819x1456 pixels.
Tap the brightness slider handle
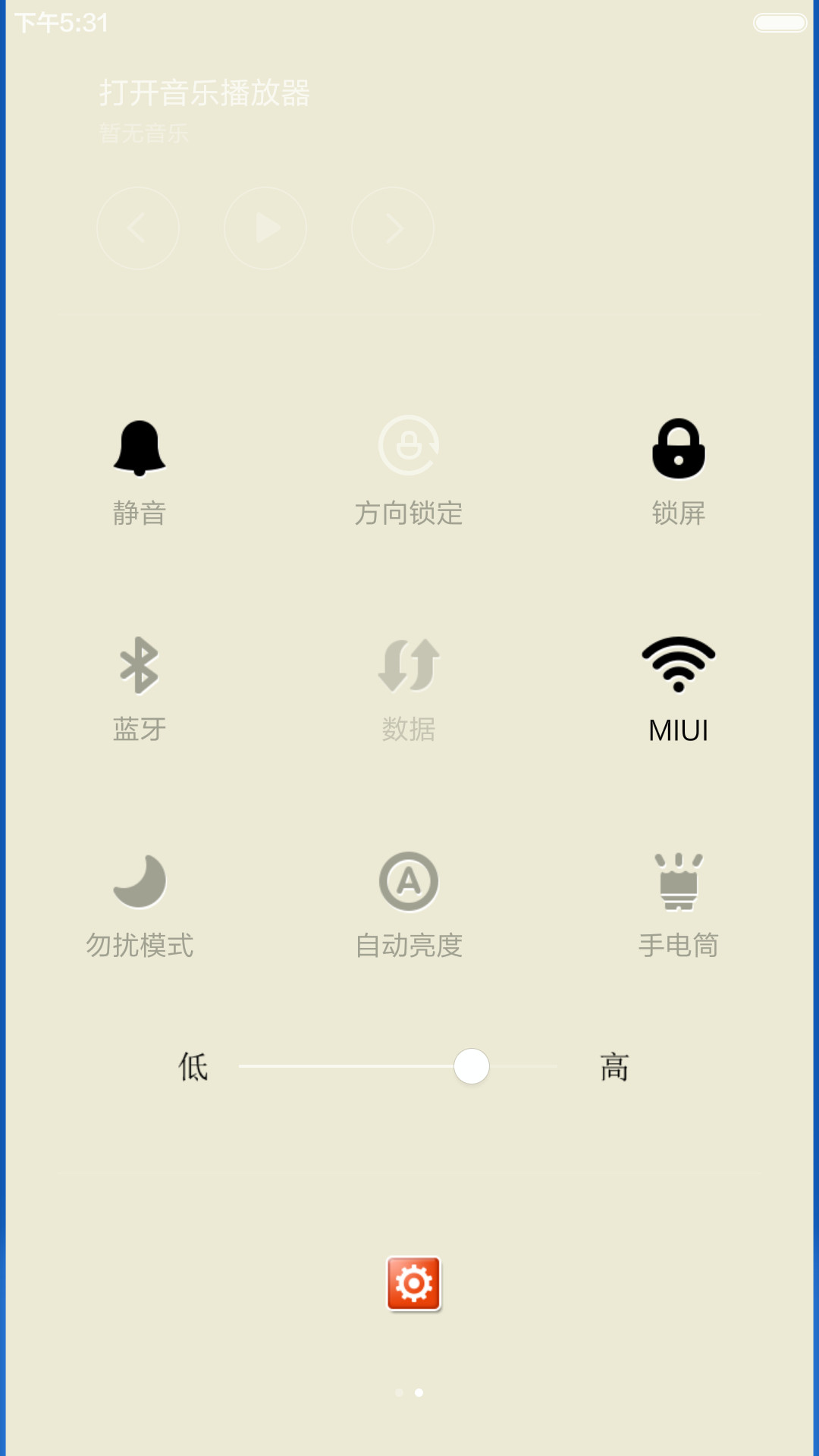472,1066
